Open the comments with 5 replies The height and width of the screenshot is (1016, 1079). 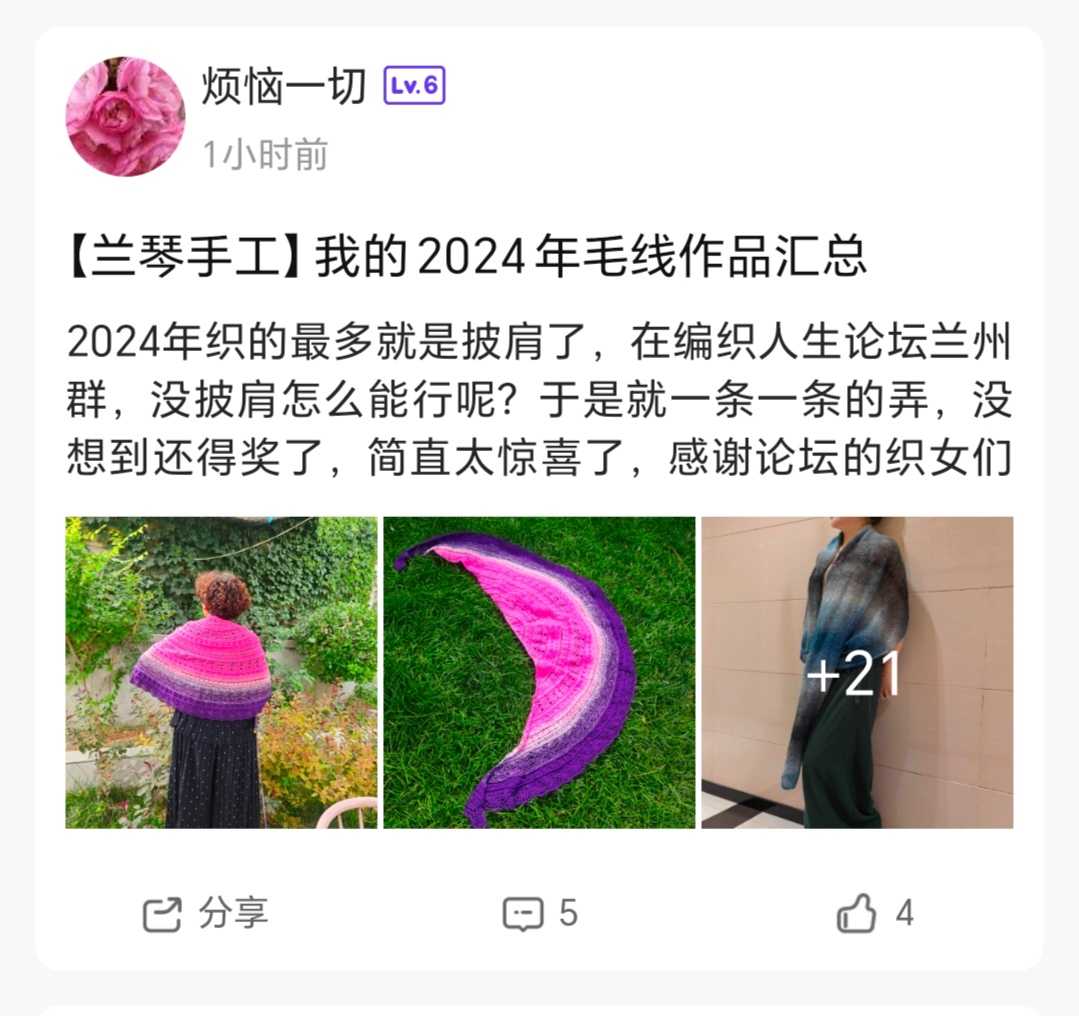[x=540, y=913]
